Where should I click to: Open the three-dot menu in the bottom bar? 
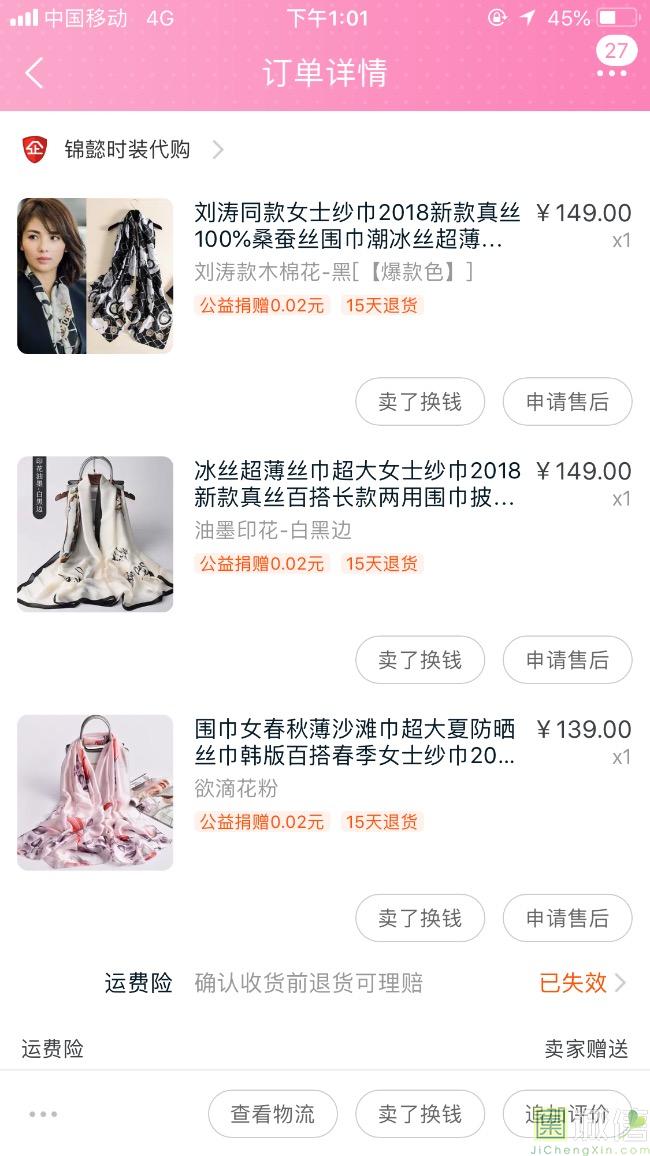43,1114
